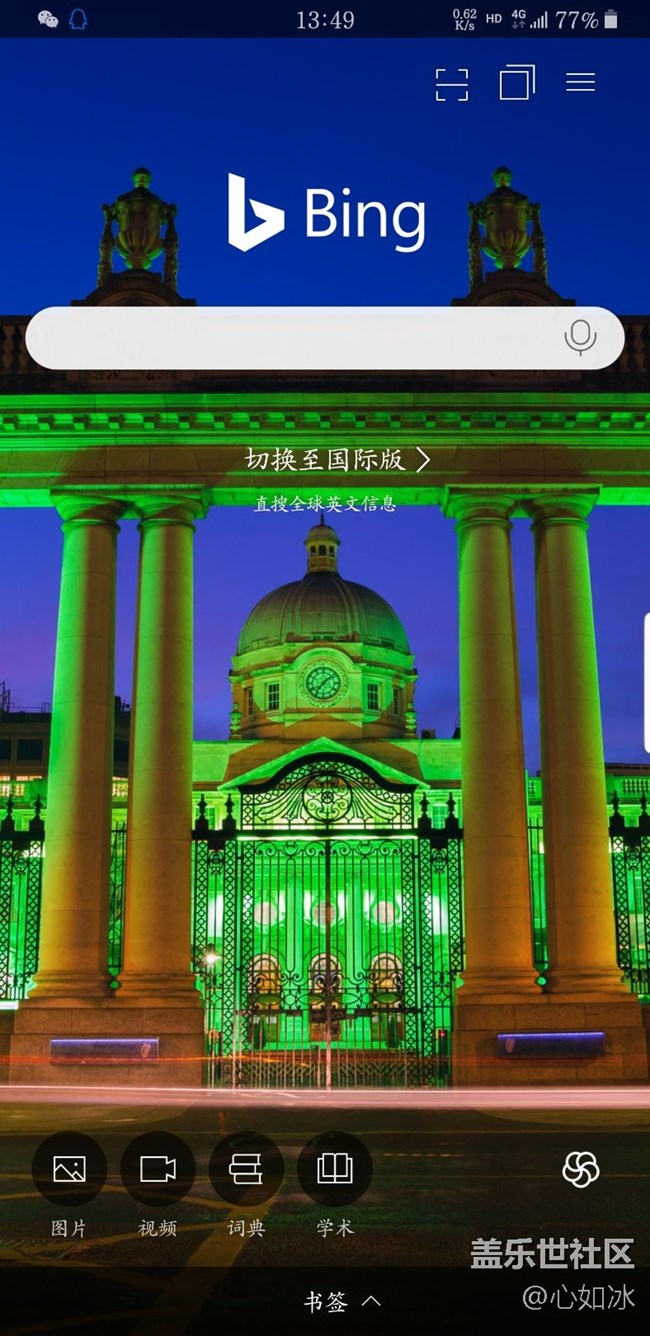
Task: Switch to the international version
Action: 338,460
